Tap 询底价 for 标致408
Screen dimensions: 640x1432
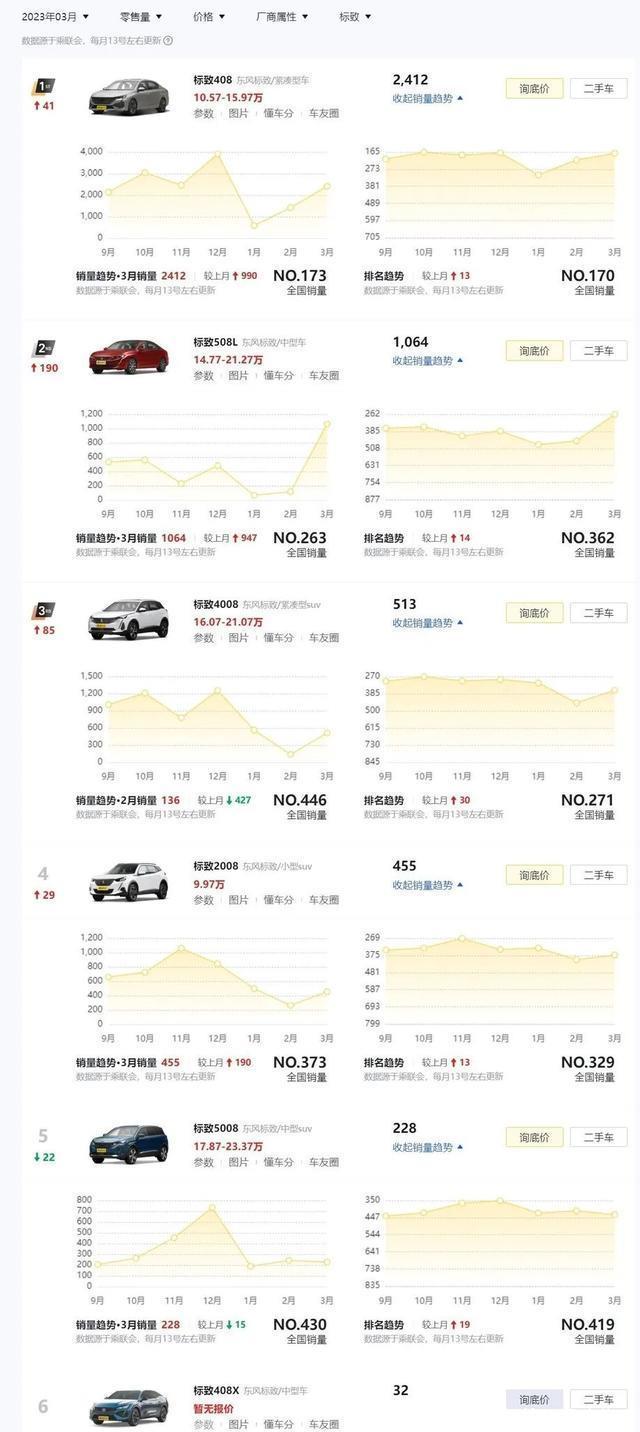534,88
